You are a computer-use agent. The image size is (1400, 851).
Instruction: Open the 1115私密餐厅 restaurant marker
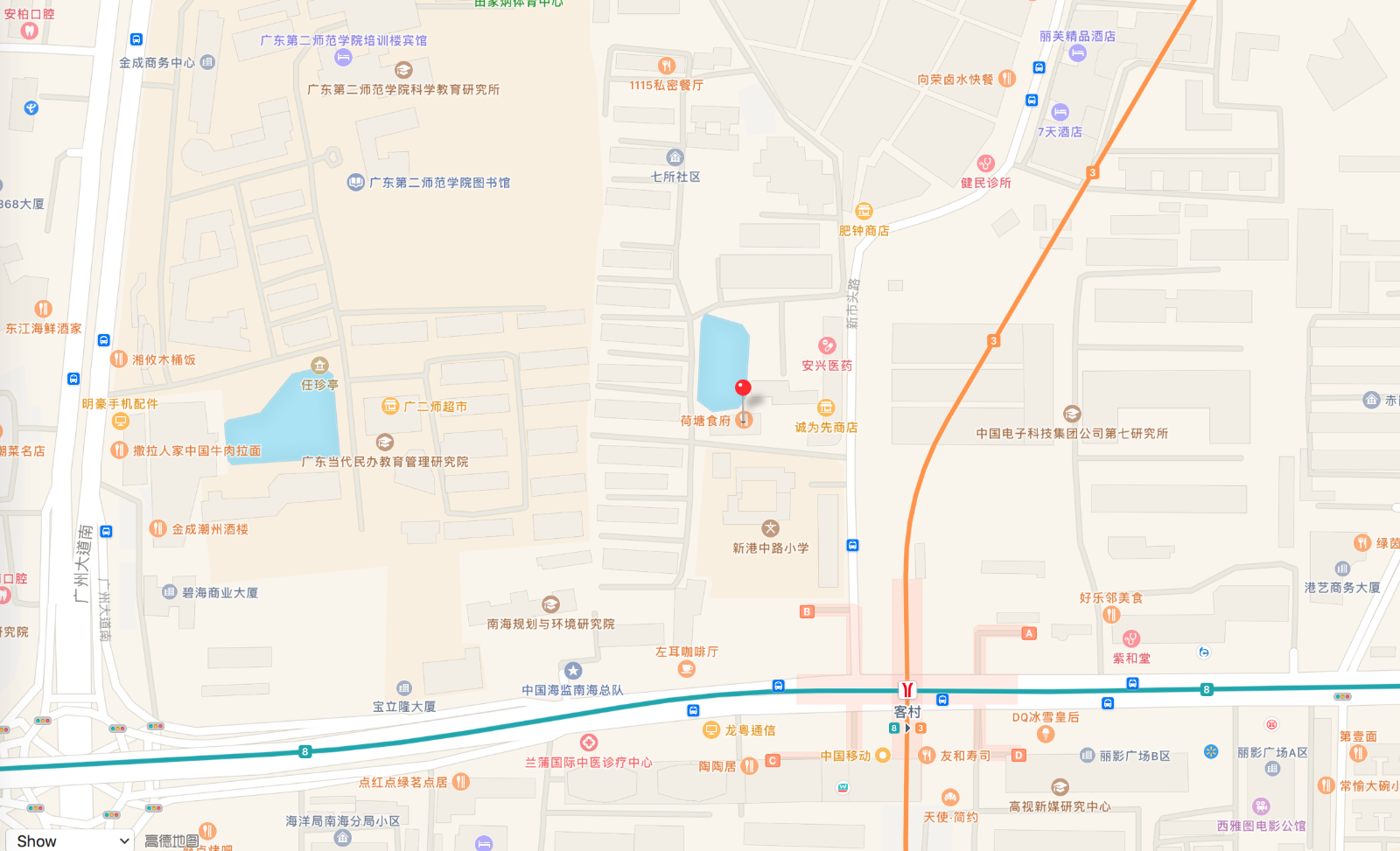(x=666, y=66)
